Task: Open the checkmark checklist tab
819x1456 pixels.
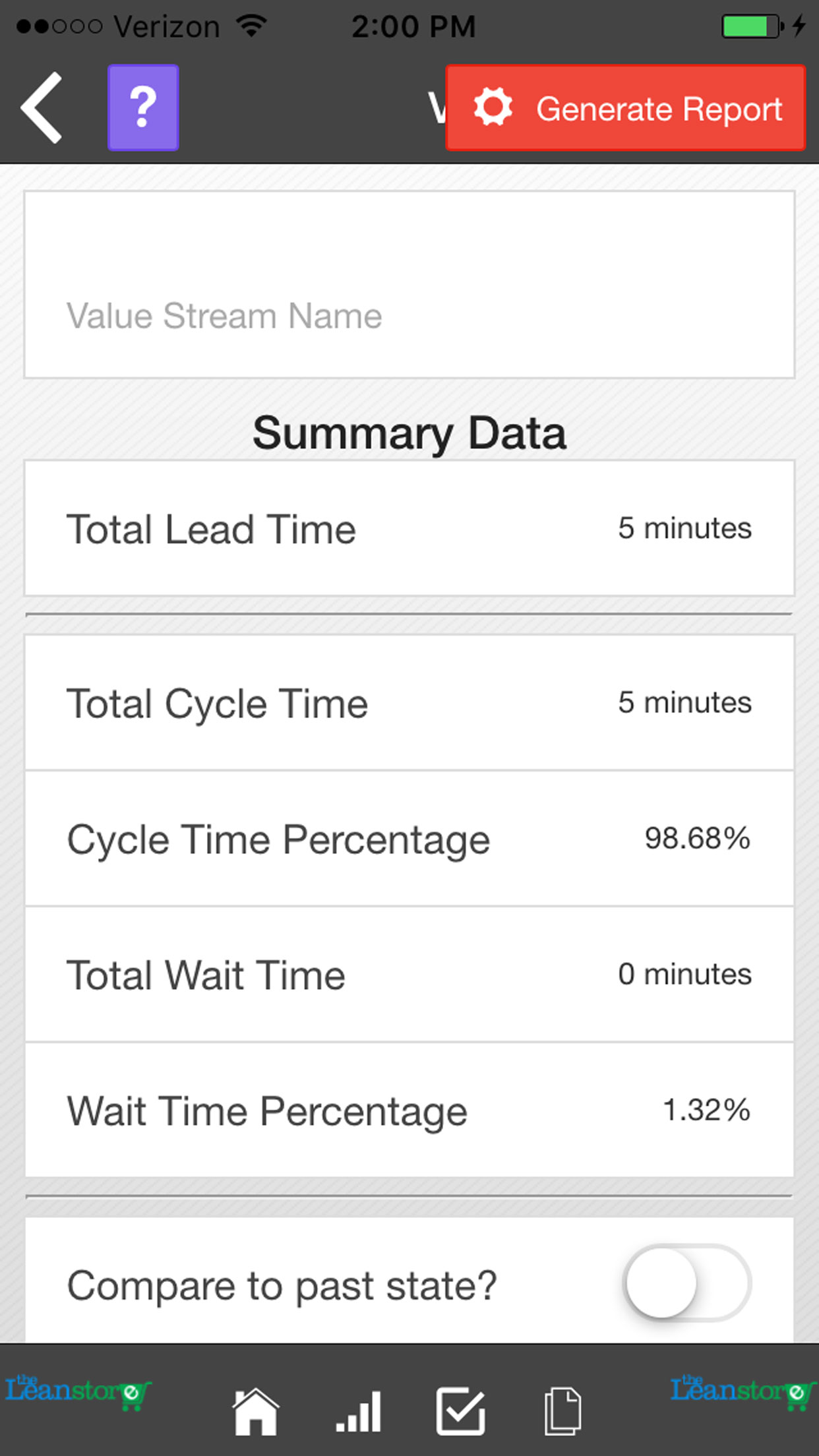Action: (x=460, y=1411)
